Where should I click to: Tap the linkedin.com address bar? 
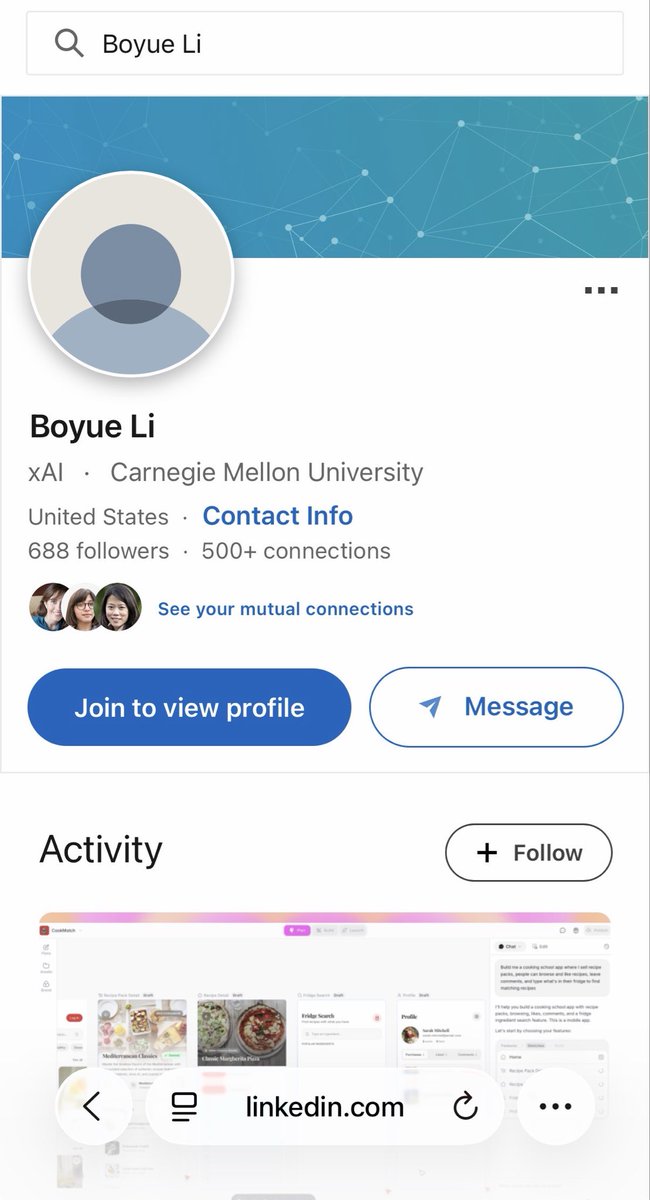pos(324,1106)
